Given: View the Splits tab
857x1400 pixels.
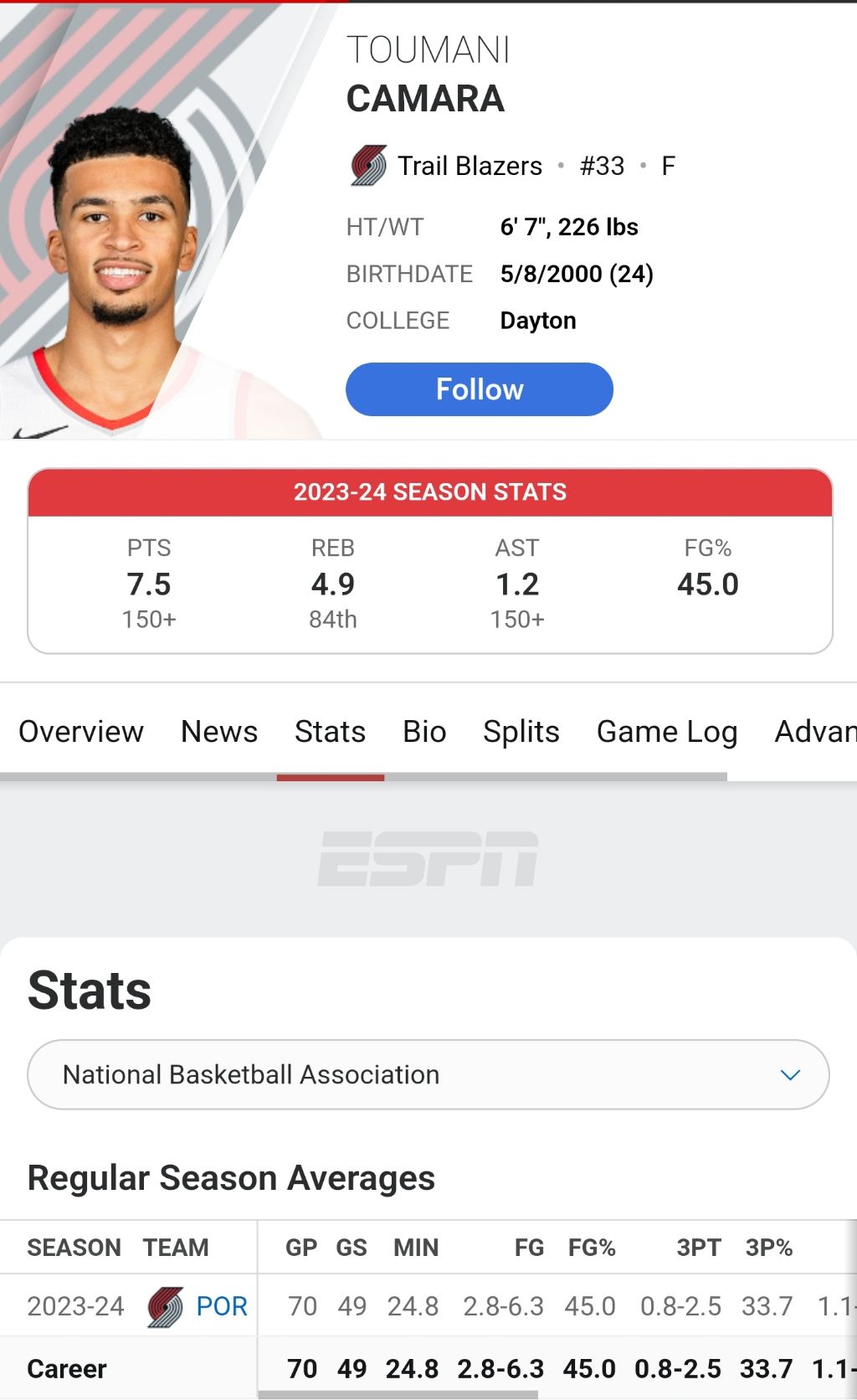Looking at the screenshot, I should click(x=521, y=731).
